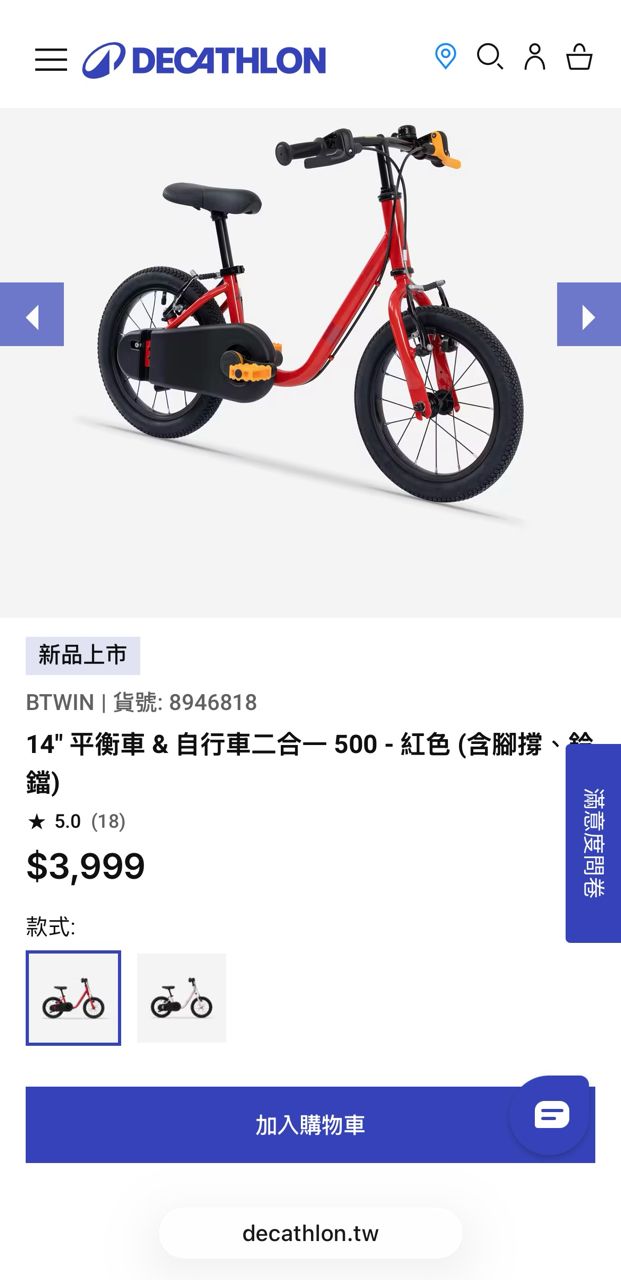The width and height of the screenshot is (621, 1280).
Task: Open the store locator pin icon
Action: [x=445, y=56]
